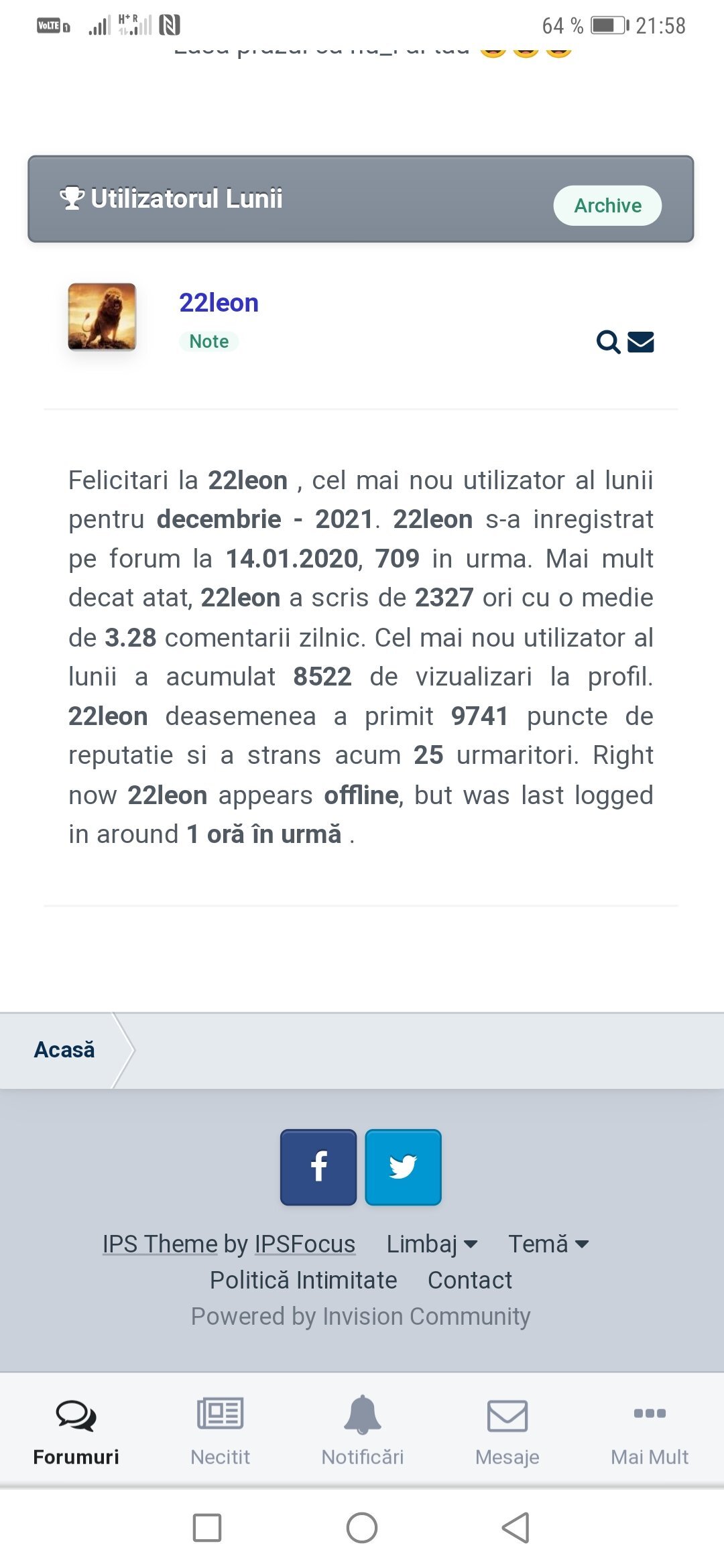
Task: Open the Facebook page
Action: click(x=318, y=1167)
